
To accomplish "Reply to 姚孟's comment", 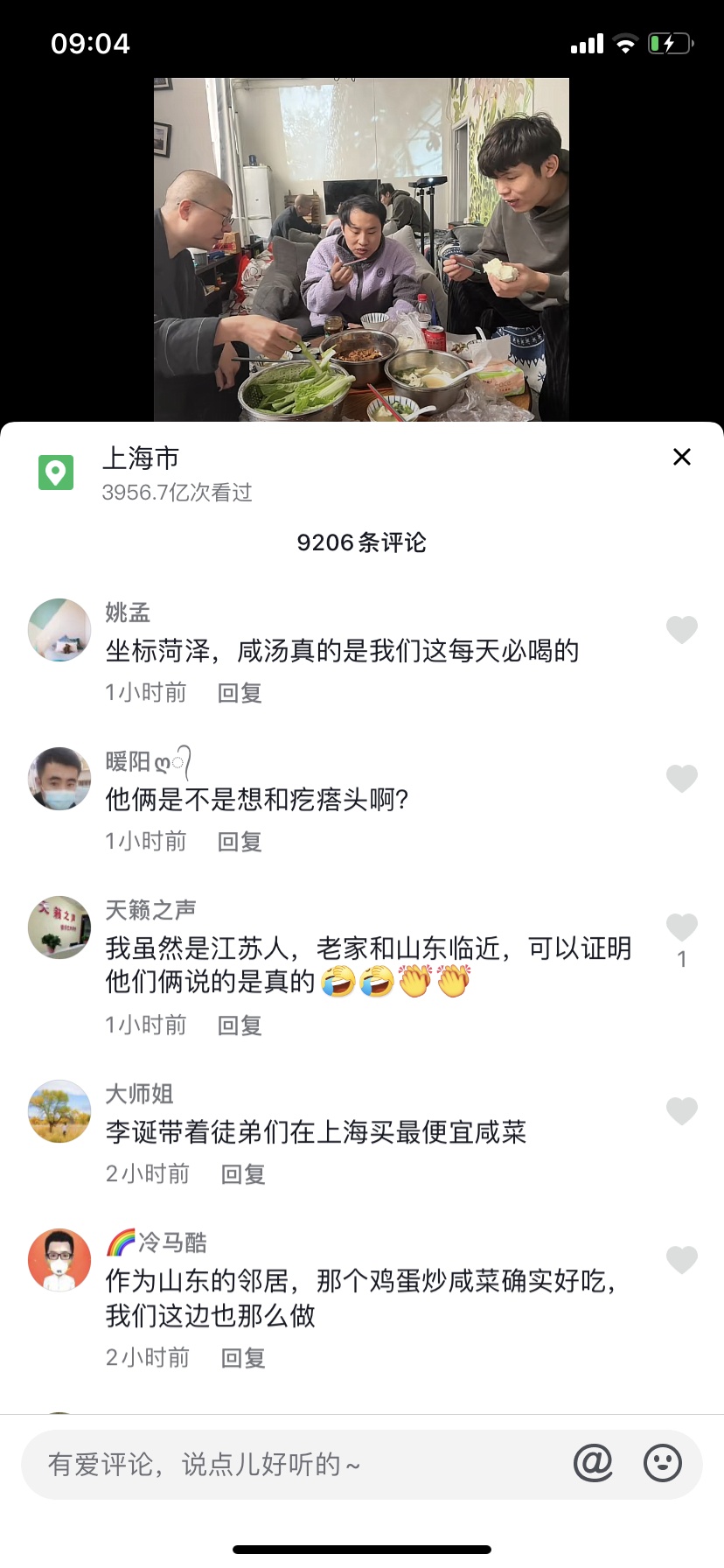I will [x=240, y=693].
